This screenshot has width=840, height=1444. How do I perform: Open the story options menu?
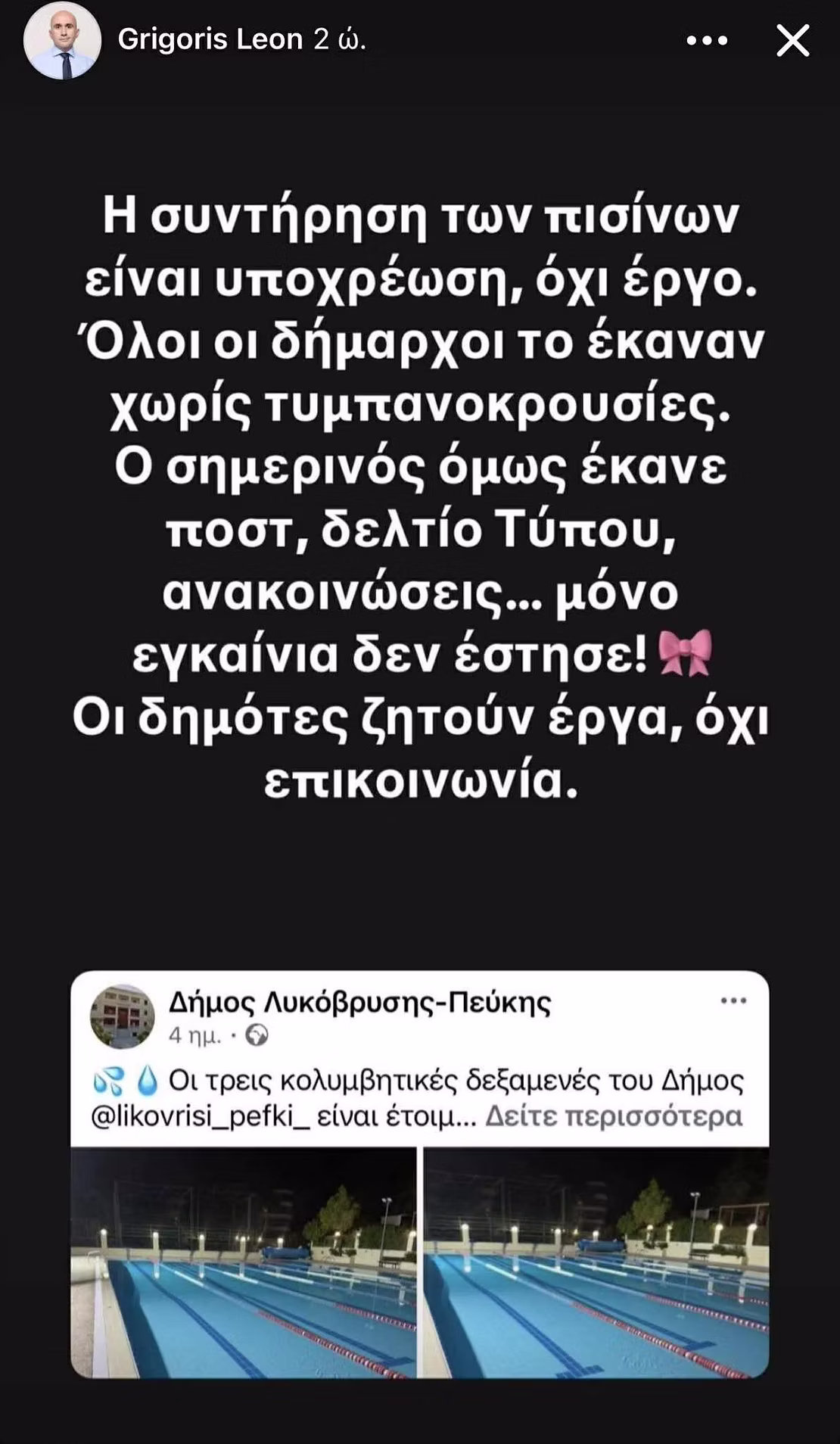(707, 41)
